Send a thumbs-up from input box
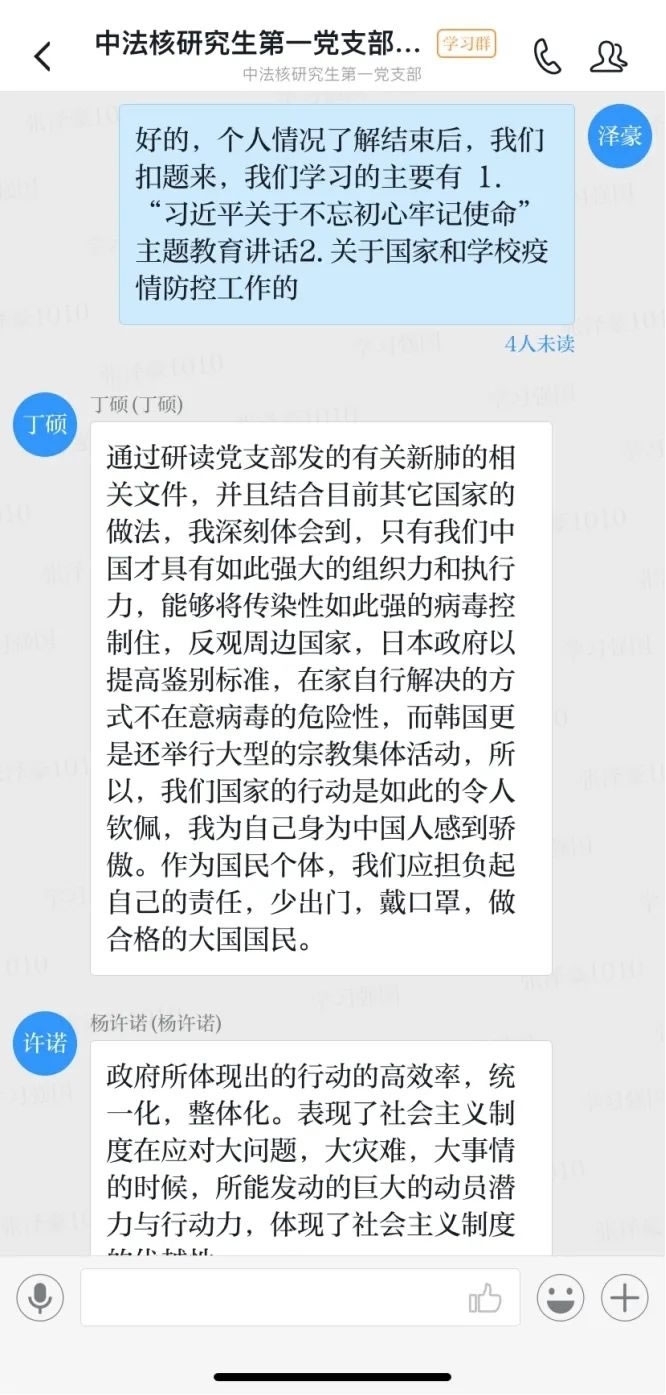The height and width of the screenshot is (1395, 666). 485,1299
